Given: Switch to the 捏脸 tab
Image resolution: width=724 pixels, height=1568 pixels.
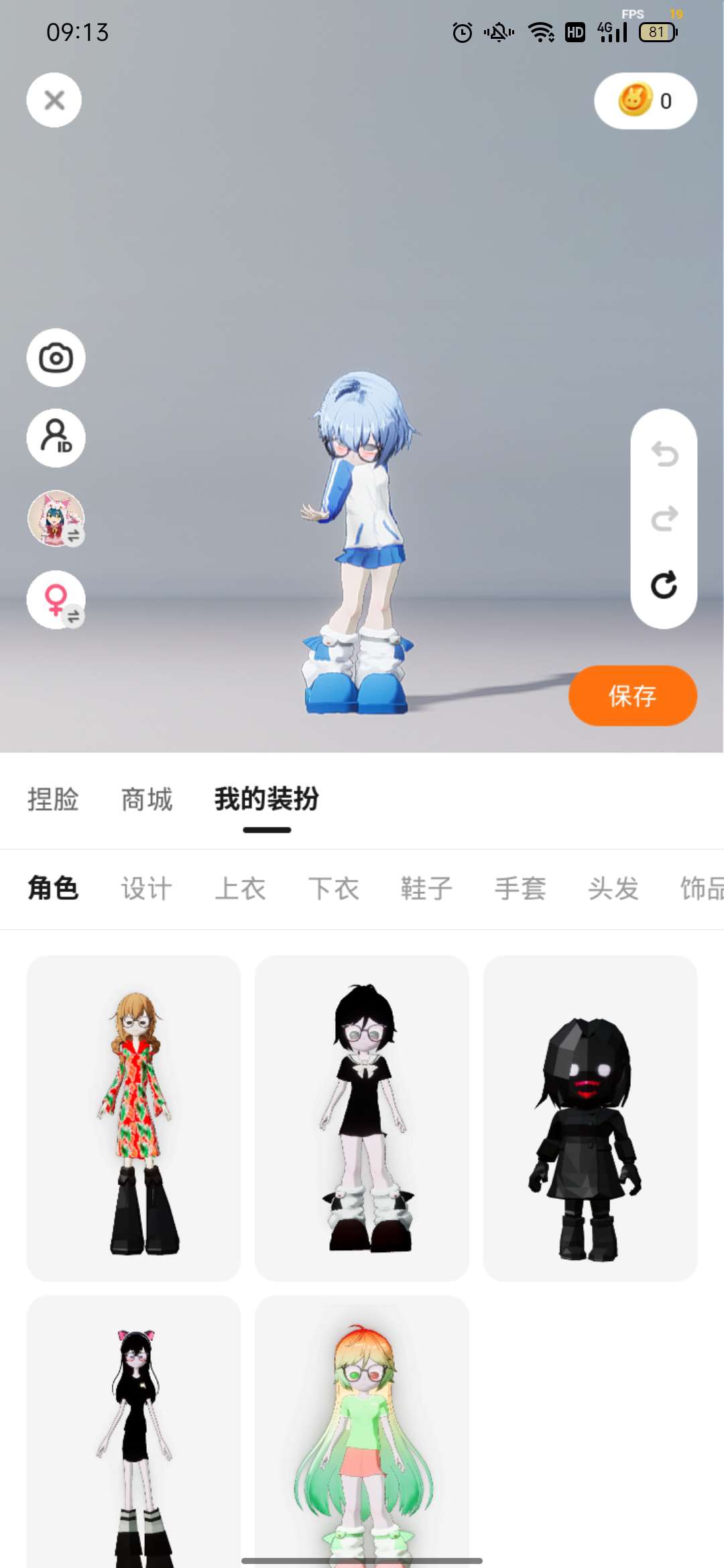Looking at the screenshot, I should (x=53, y=799).
